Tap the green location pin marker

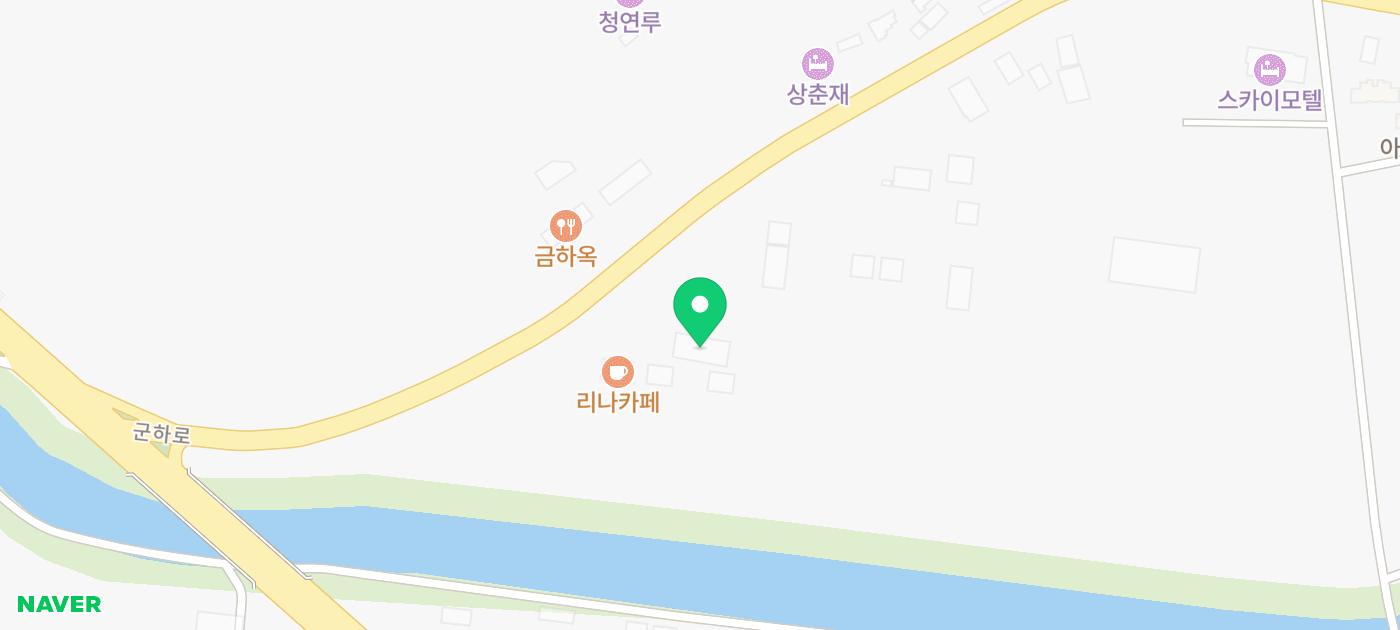click(700, 311)
